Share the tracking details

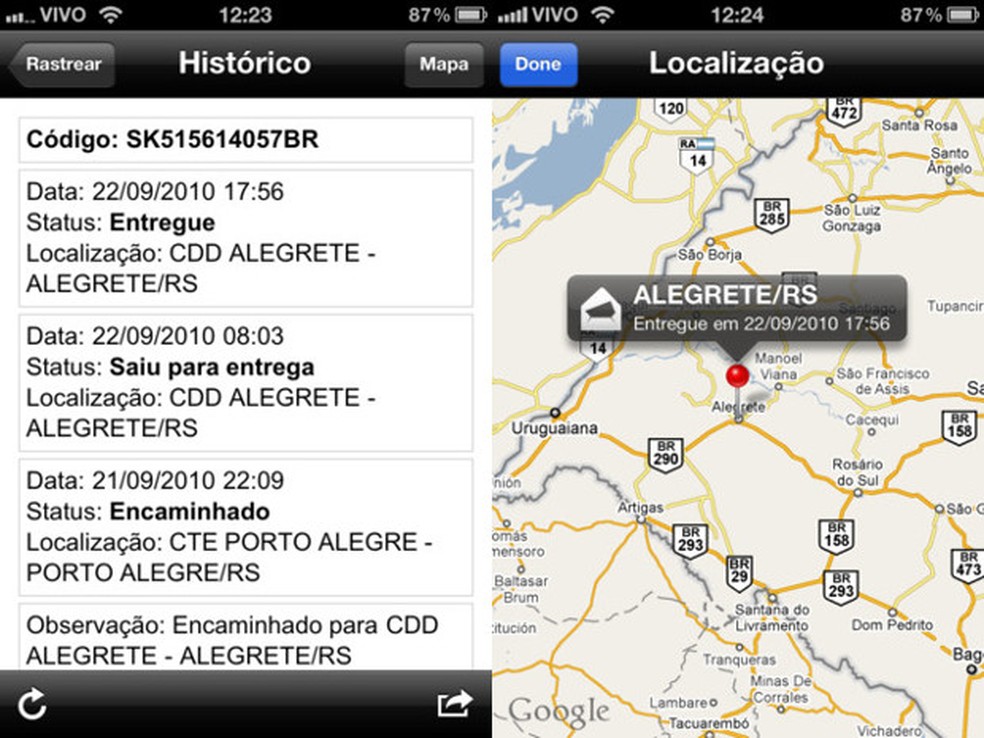(x=455, y=704)
